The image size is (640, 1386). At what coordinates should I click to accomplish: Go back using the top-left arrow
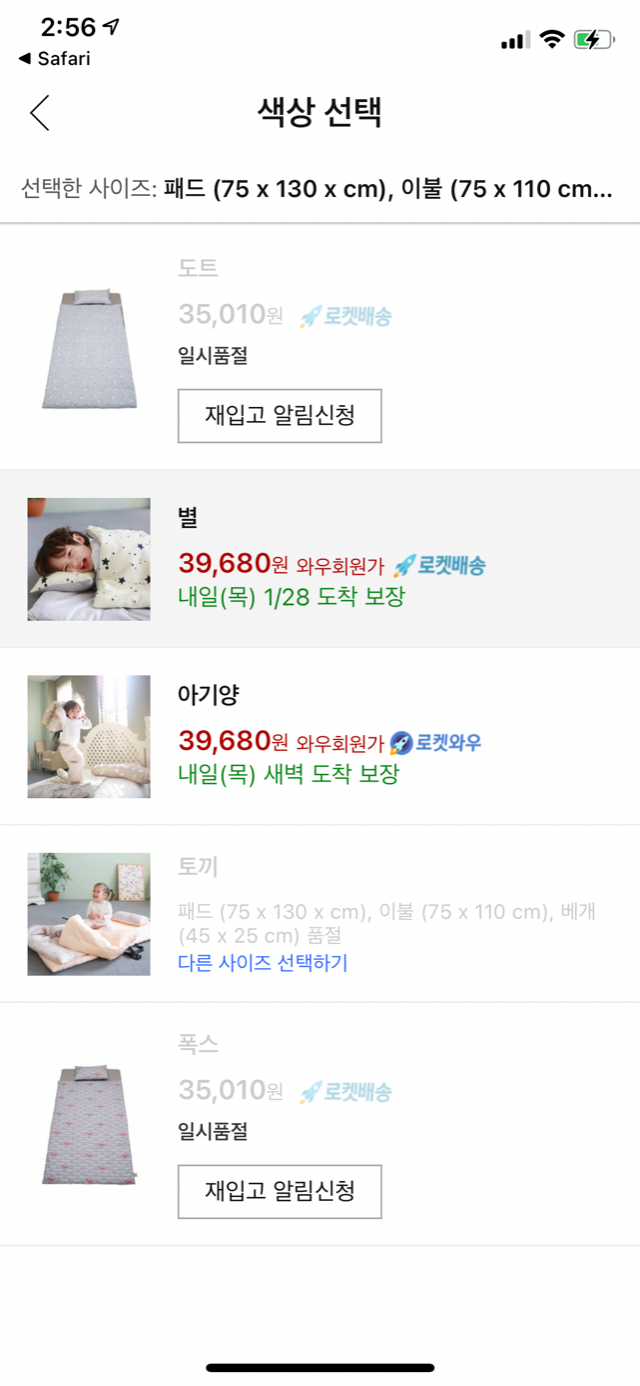pos(40,113)
